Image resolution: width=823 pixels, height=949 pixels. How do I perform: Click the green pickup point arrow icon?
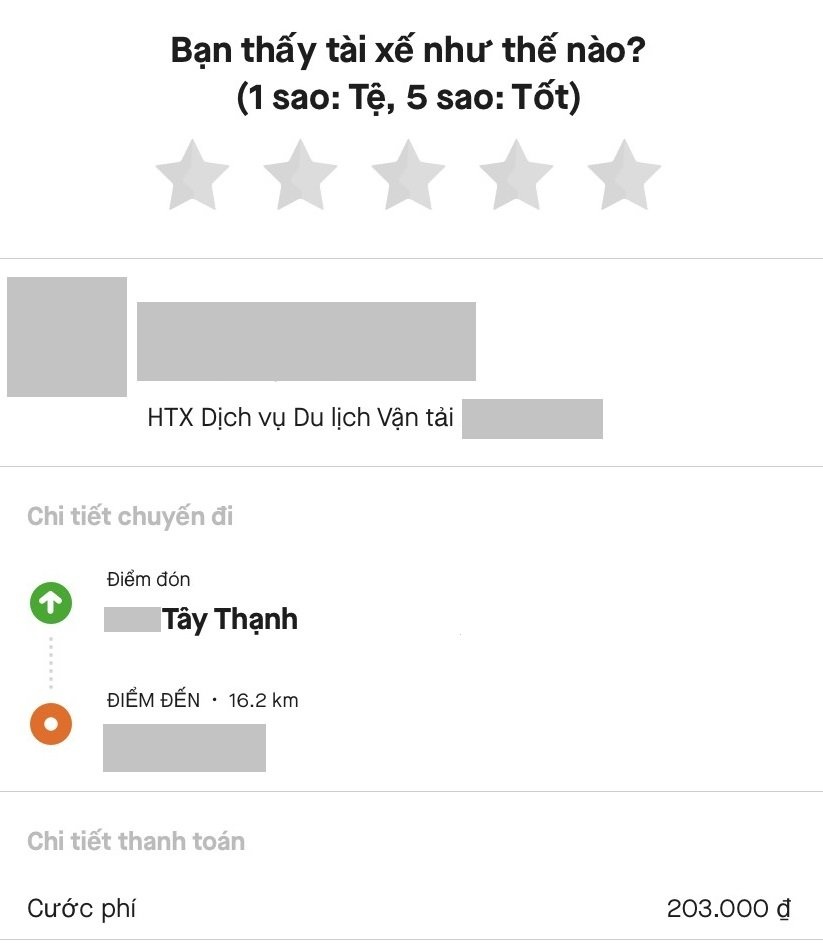point(50,603)
